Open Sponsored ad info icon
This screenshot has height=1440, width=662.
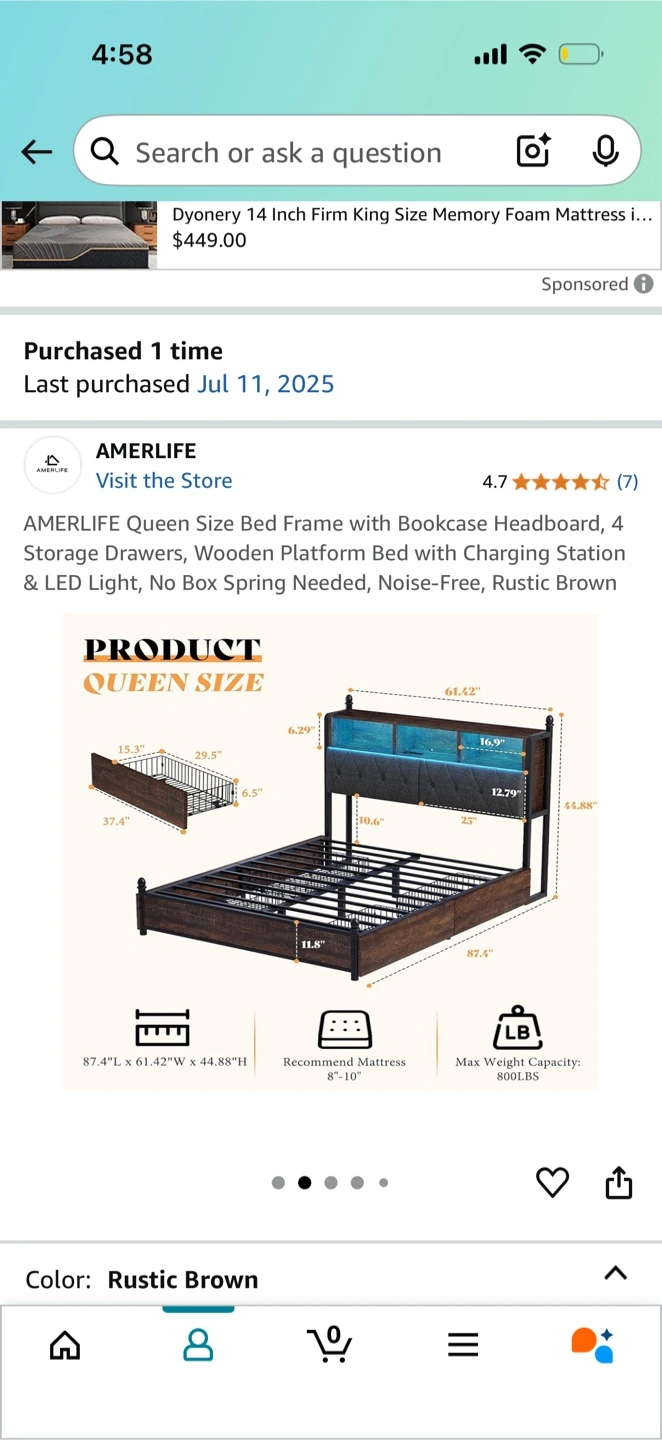(x=644, y=284)
